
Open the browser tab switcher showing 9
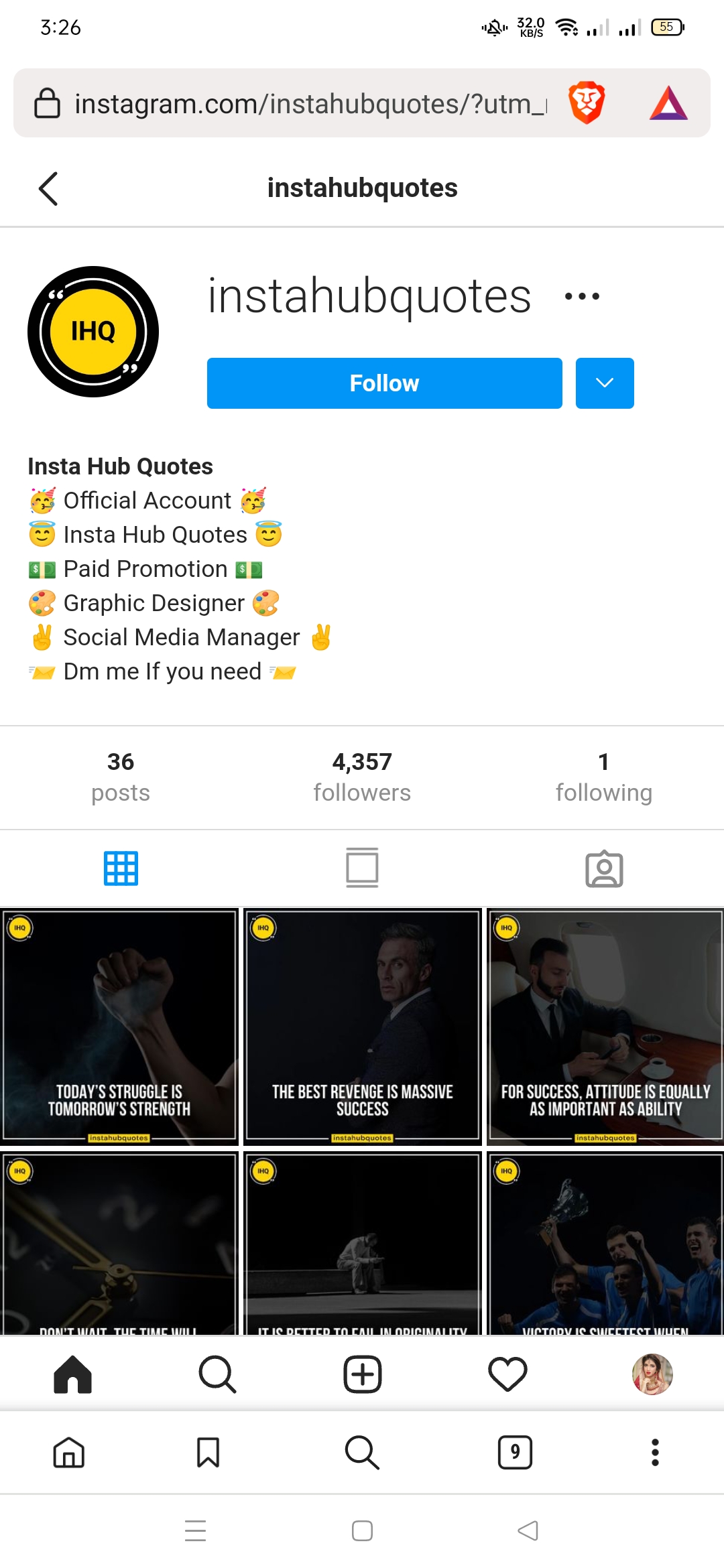(x=515, y=1453)
